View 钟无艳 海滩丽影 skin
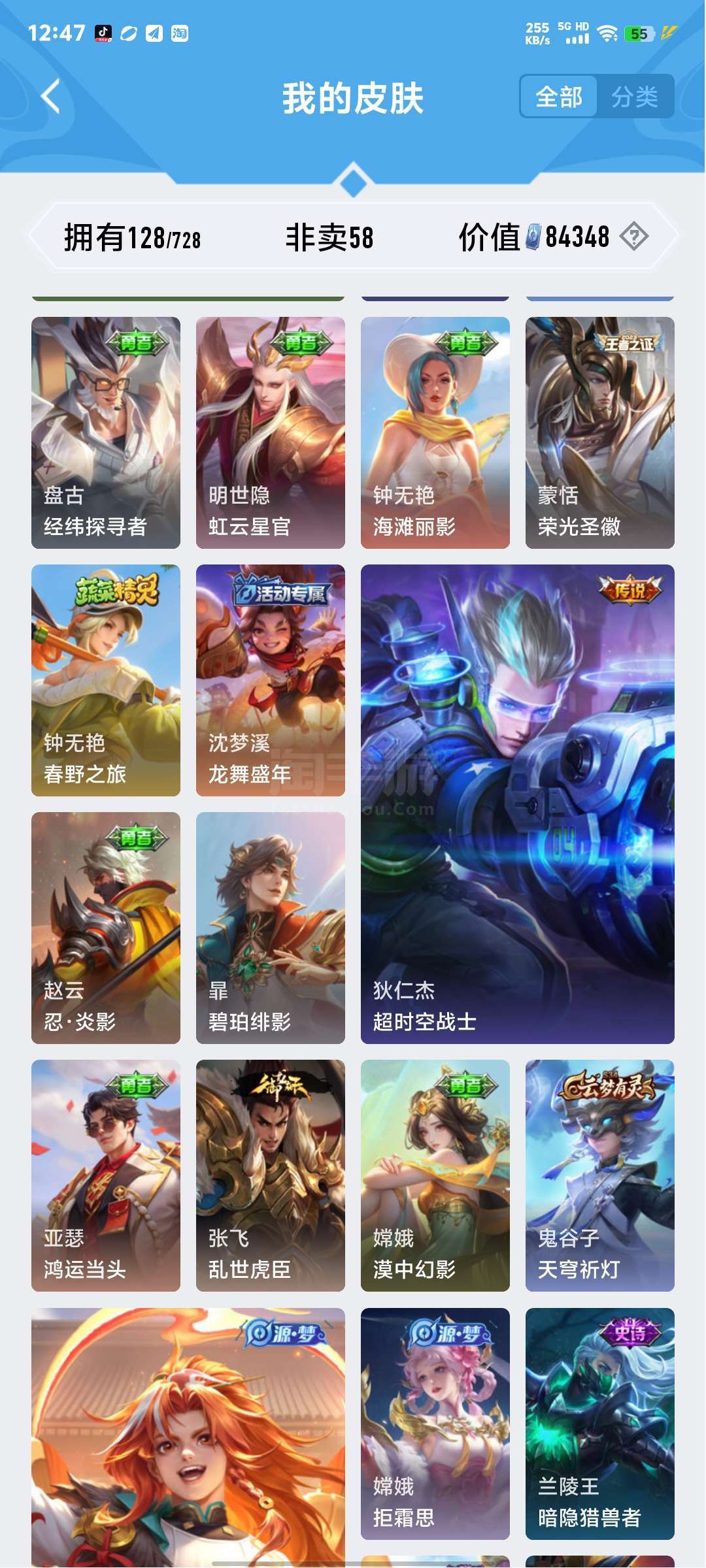Viewport: 706px width, 1568px height. pyautogui.click(x=435, y=433)
